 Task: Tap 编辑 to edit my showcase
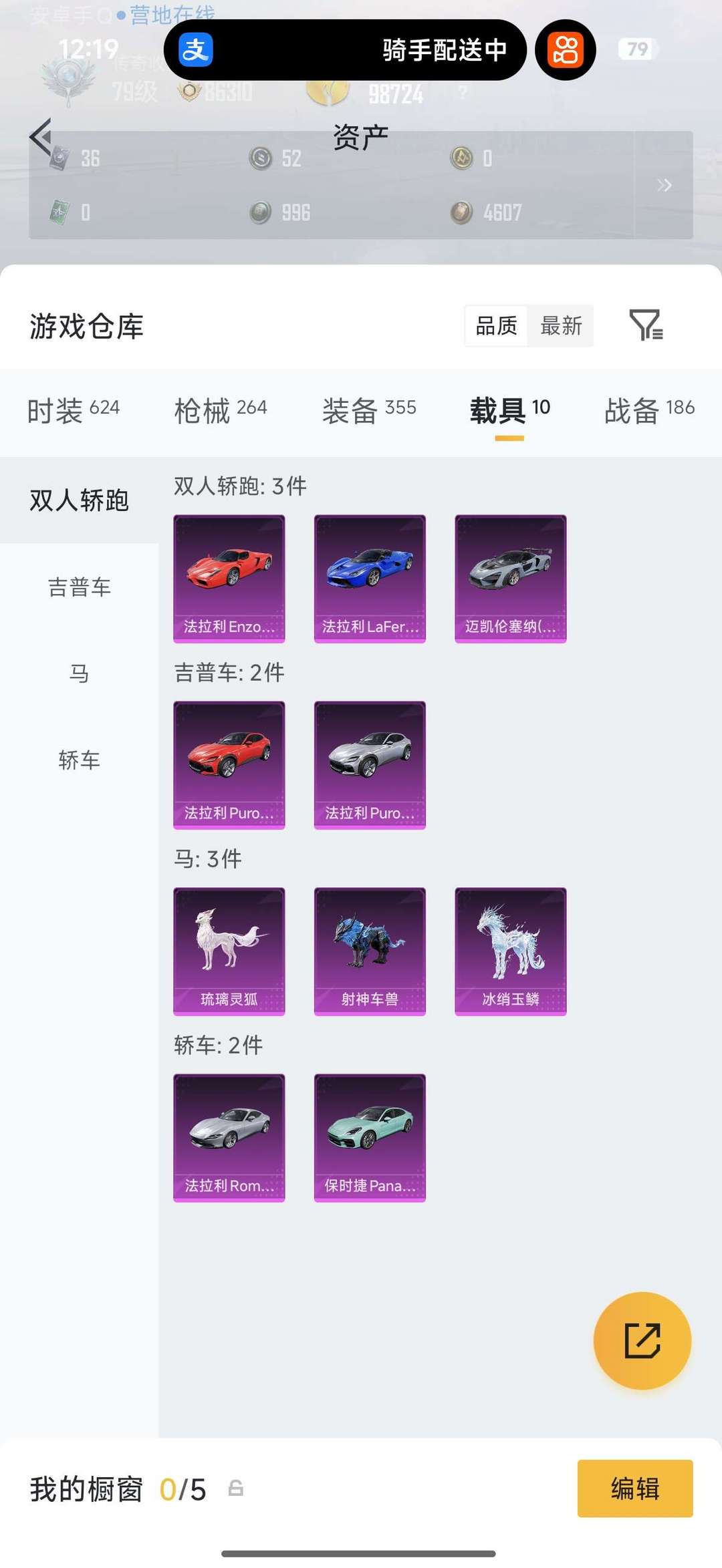[x=635, y=1488]
